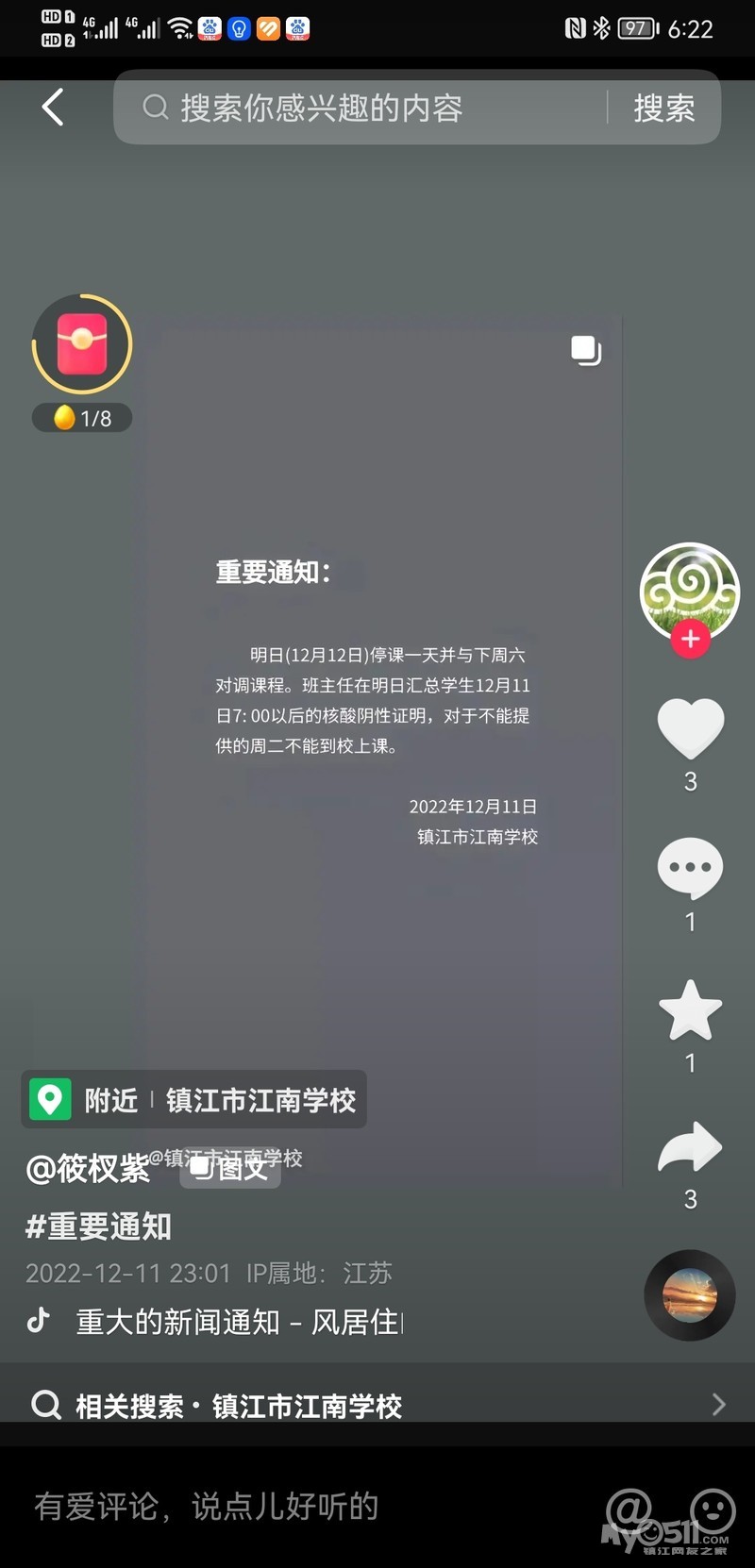Favorite the post with the star
The image size is (755, 1568).
(690, 1009)
